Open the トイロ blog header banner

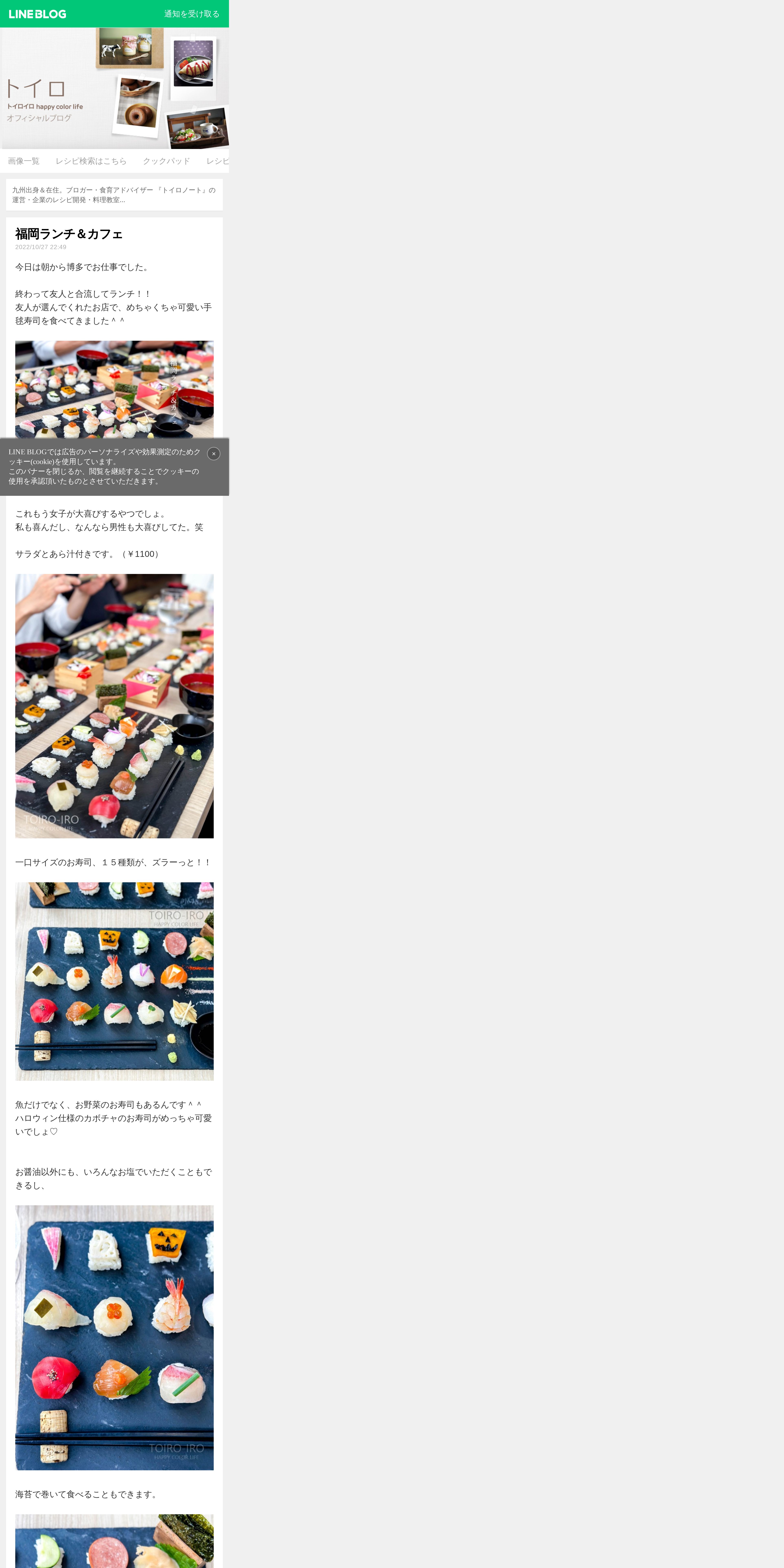114,88
